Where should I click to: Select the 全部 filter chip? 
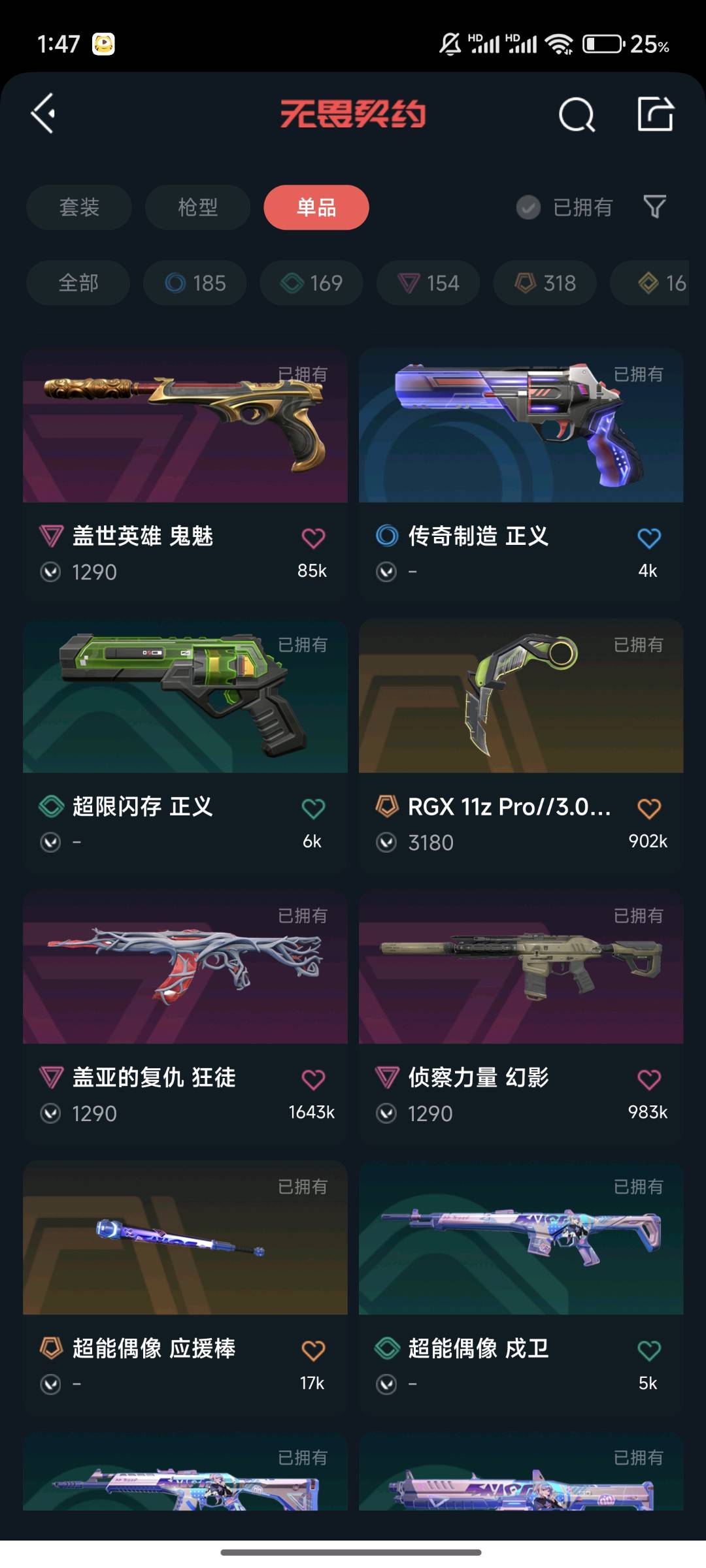click(x=78, y=283)
